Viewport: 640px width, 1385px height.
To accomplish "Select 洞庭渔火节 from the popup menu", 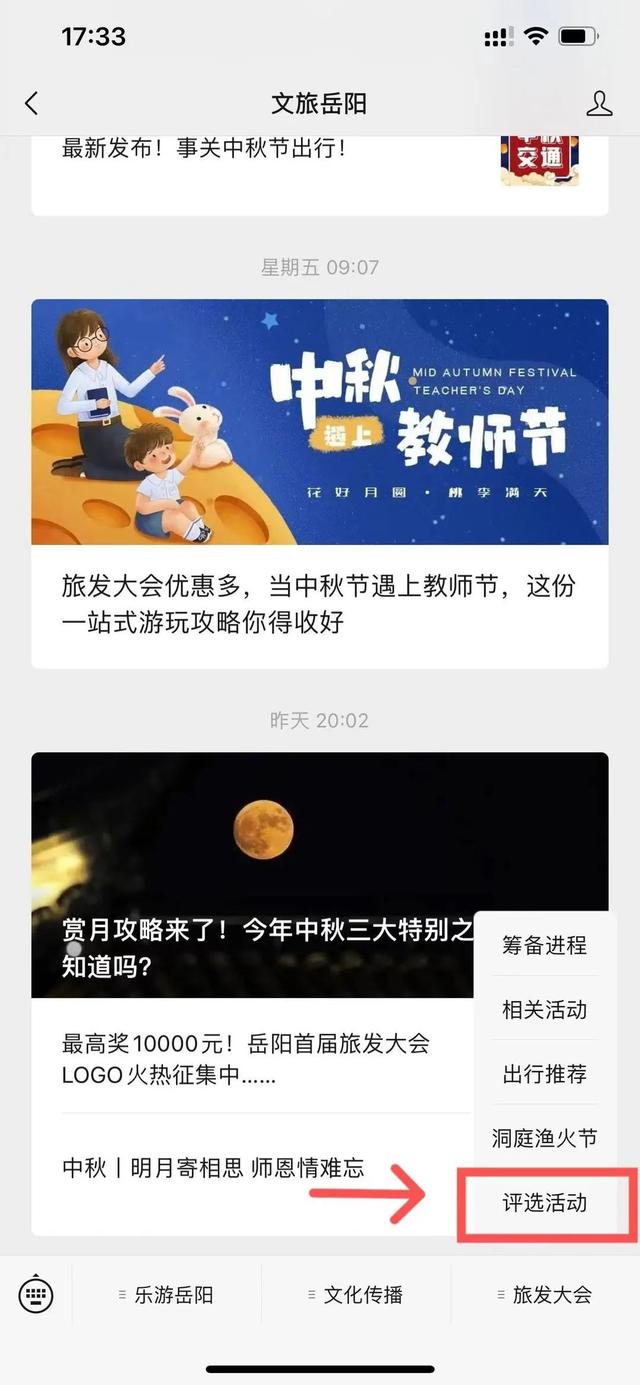I will (545, 1138).
